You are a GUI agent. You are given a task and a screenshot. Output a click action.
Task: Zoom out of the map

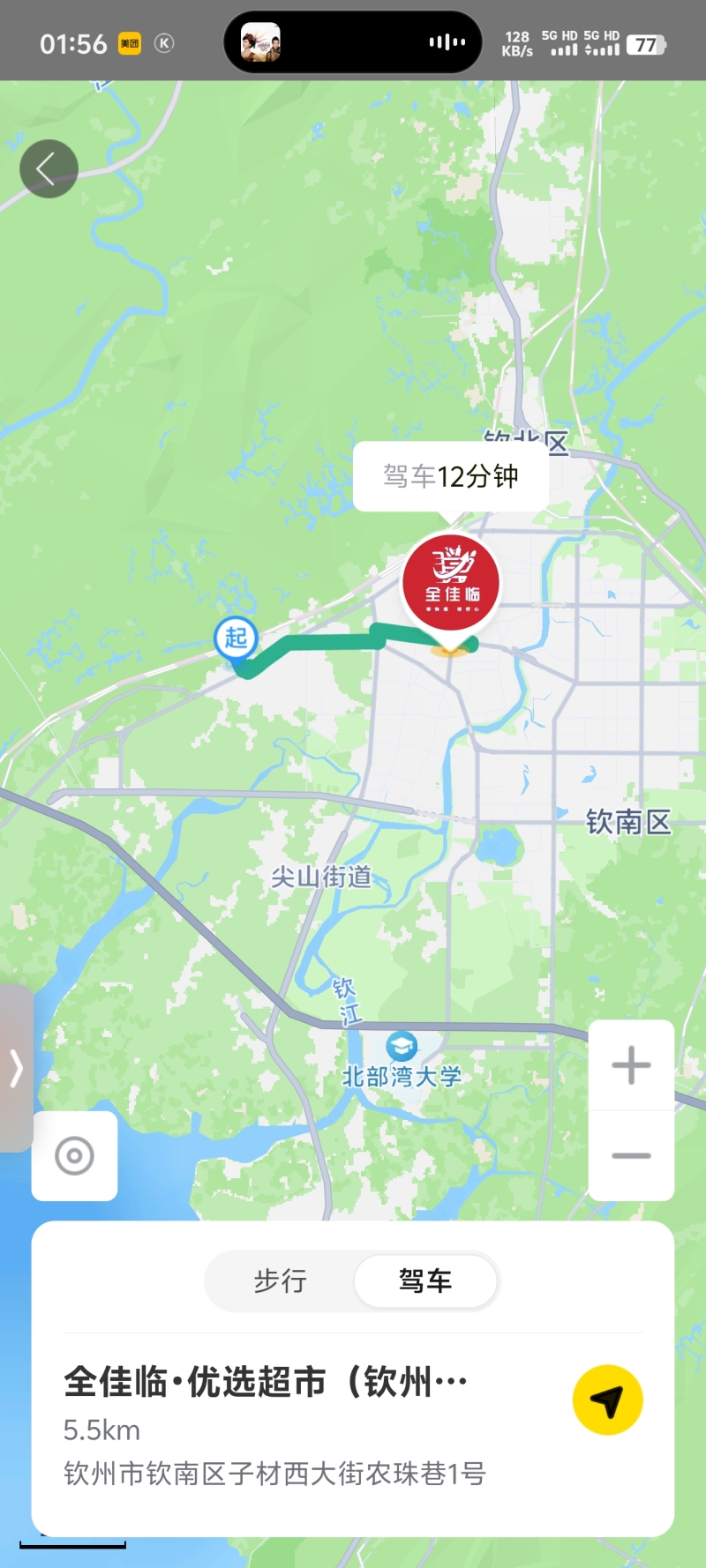pyautogui.click(x=631, y=1155)
